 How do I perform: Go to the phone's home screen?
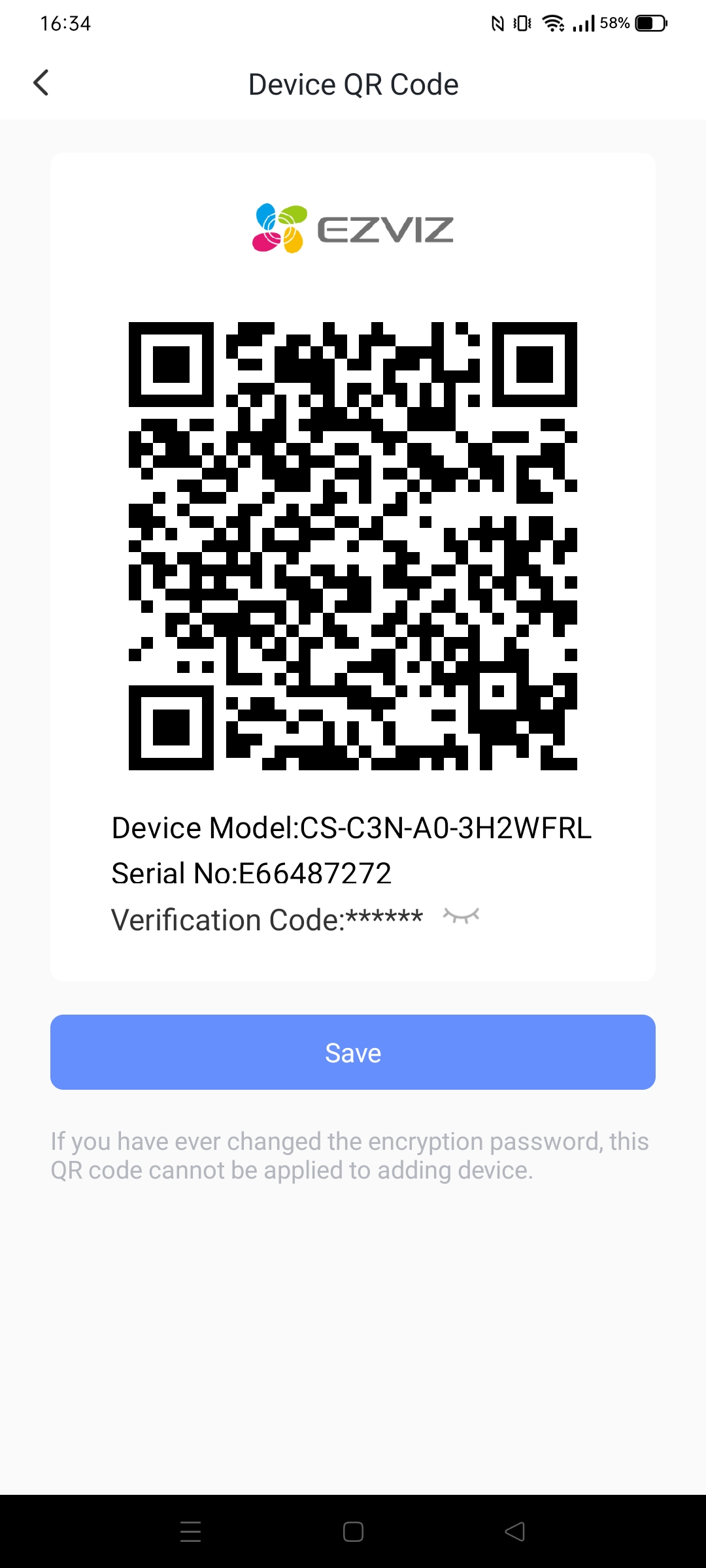pyautogui.click(x=353, y=1531)
